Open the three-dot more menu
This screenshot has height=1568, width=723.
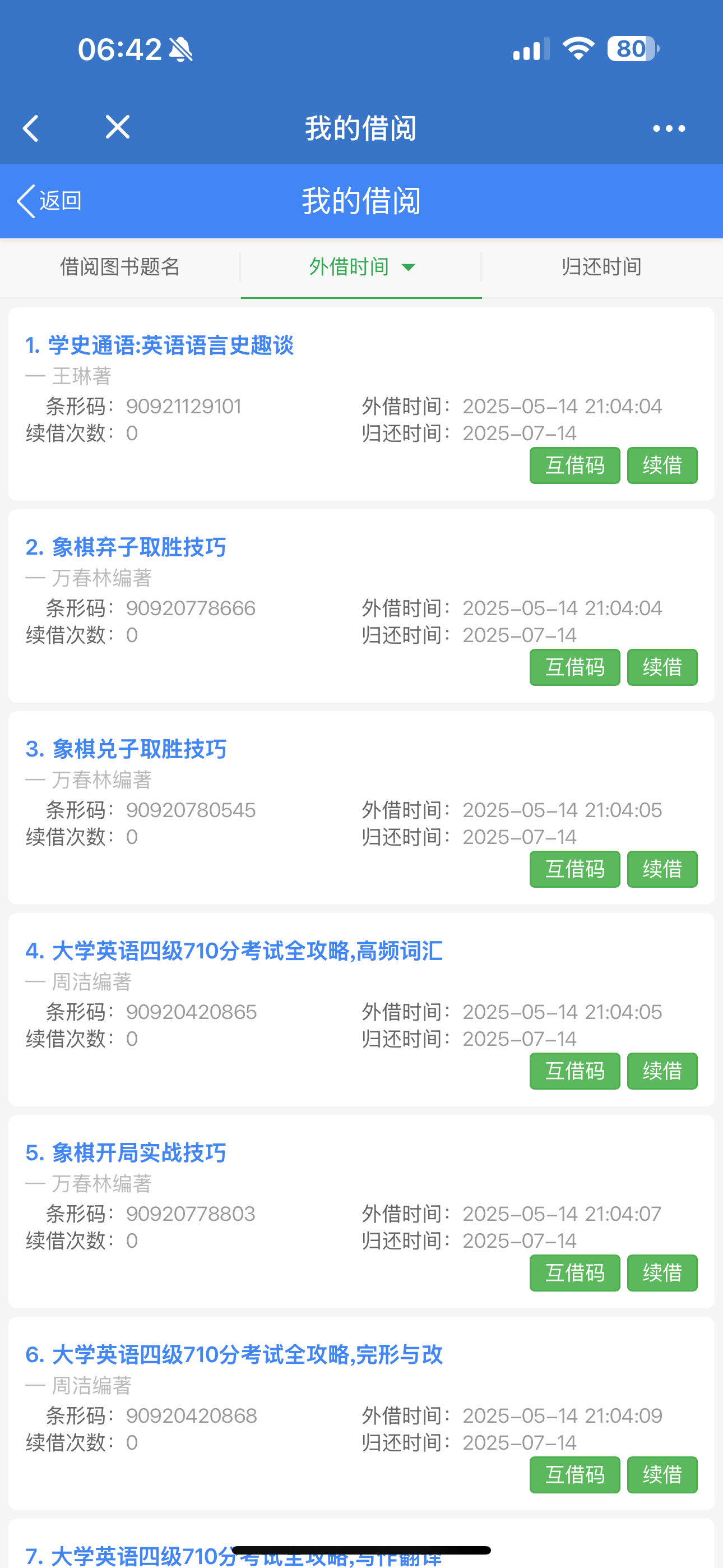(x=668, y=128)
